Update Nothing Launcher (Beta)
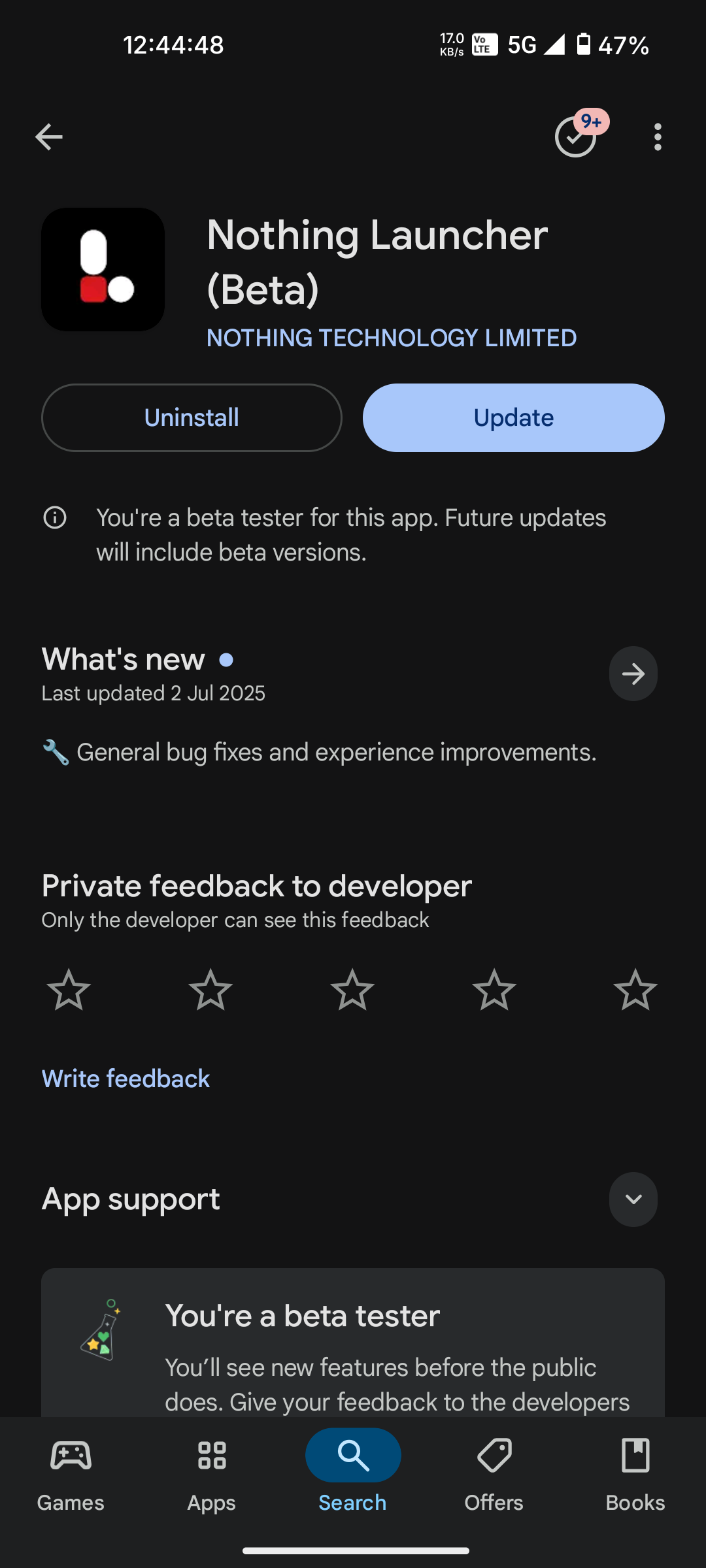This screenshot has height=1568, width=706. (x=514, y=417)
